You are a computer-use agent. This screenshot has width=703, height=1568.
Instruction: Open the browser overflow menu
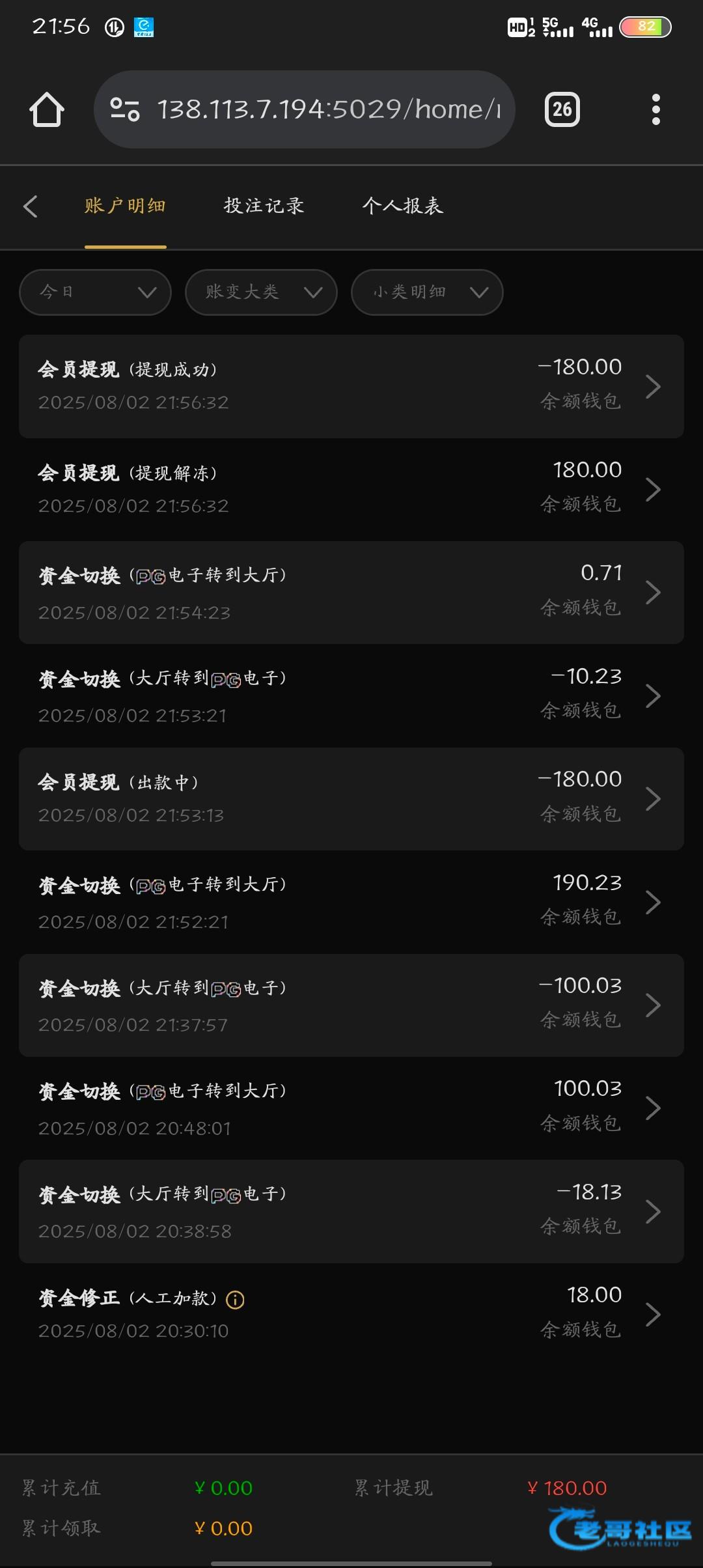[x=655, y=109]
